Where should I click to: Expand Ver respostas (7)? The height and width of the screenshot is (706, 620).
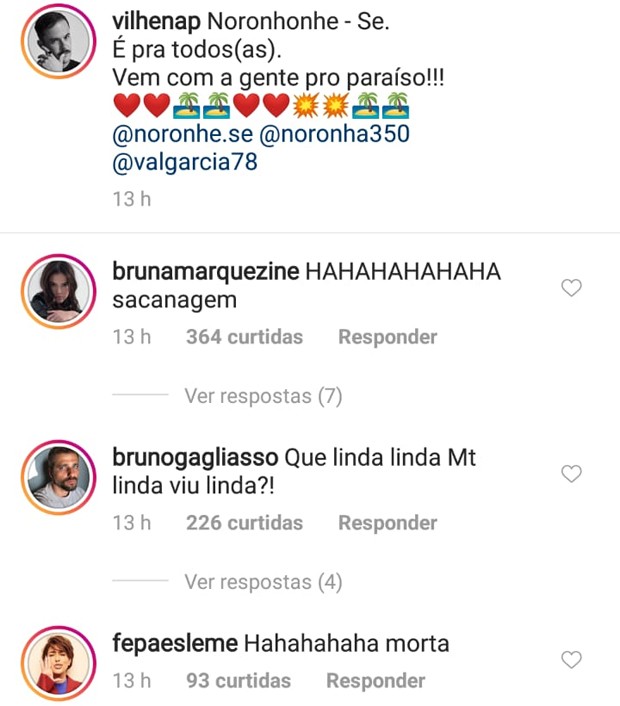click(263, 396)
